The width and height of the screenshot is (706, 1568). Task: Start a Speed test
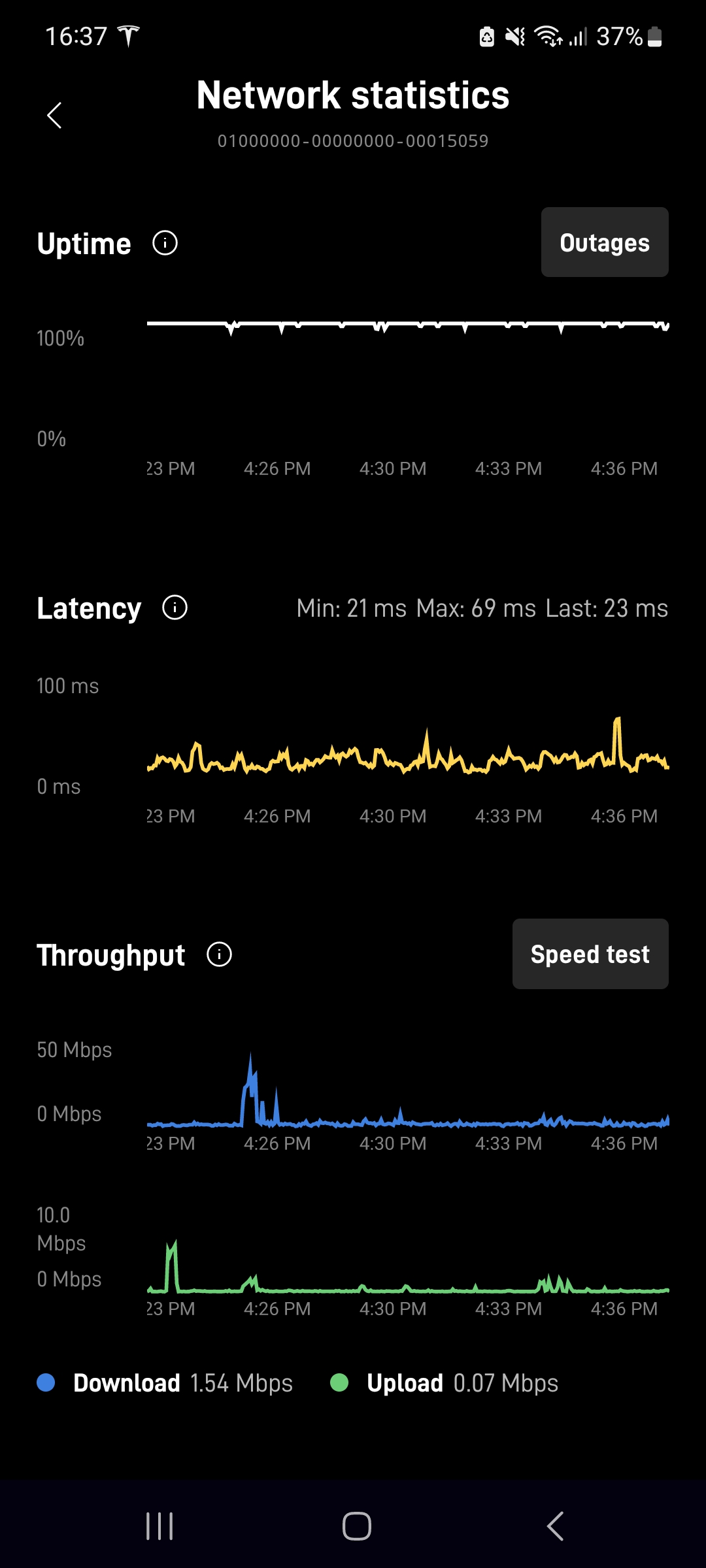(590, 954)
